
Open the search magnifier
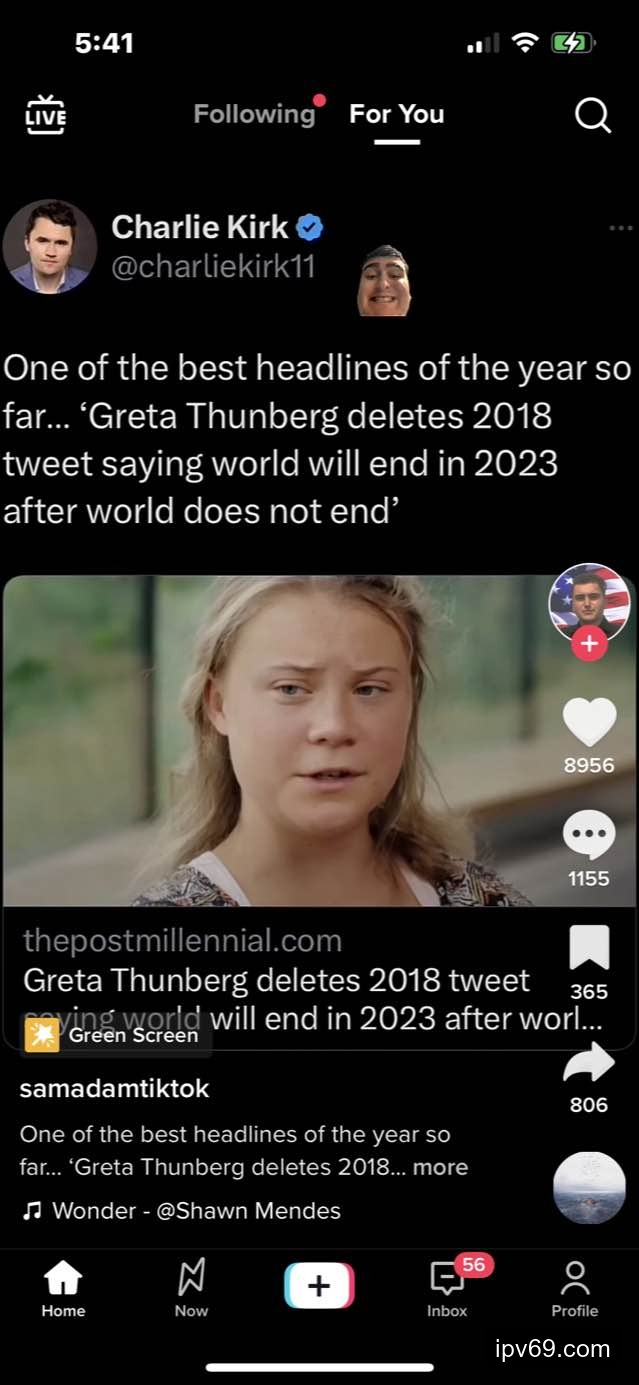click(592, 116)
